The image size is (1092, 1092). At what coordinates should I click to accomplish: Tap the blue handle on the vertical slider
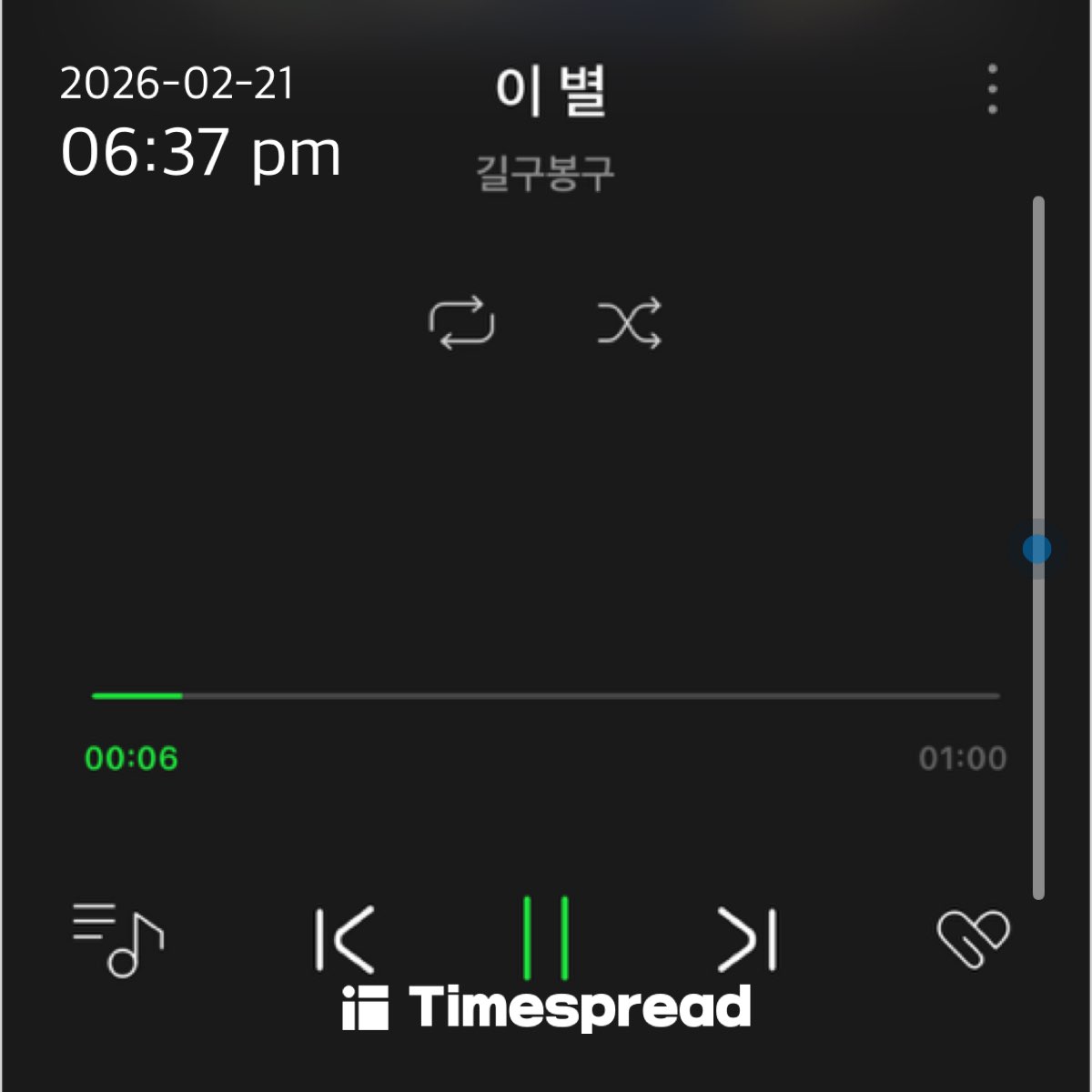[x=1036, y=549]
